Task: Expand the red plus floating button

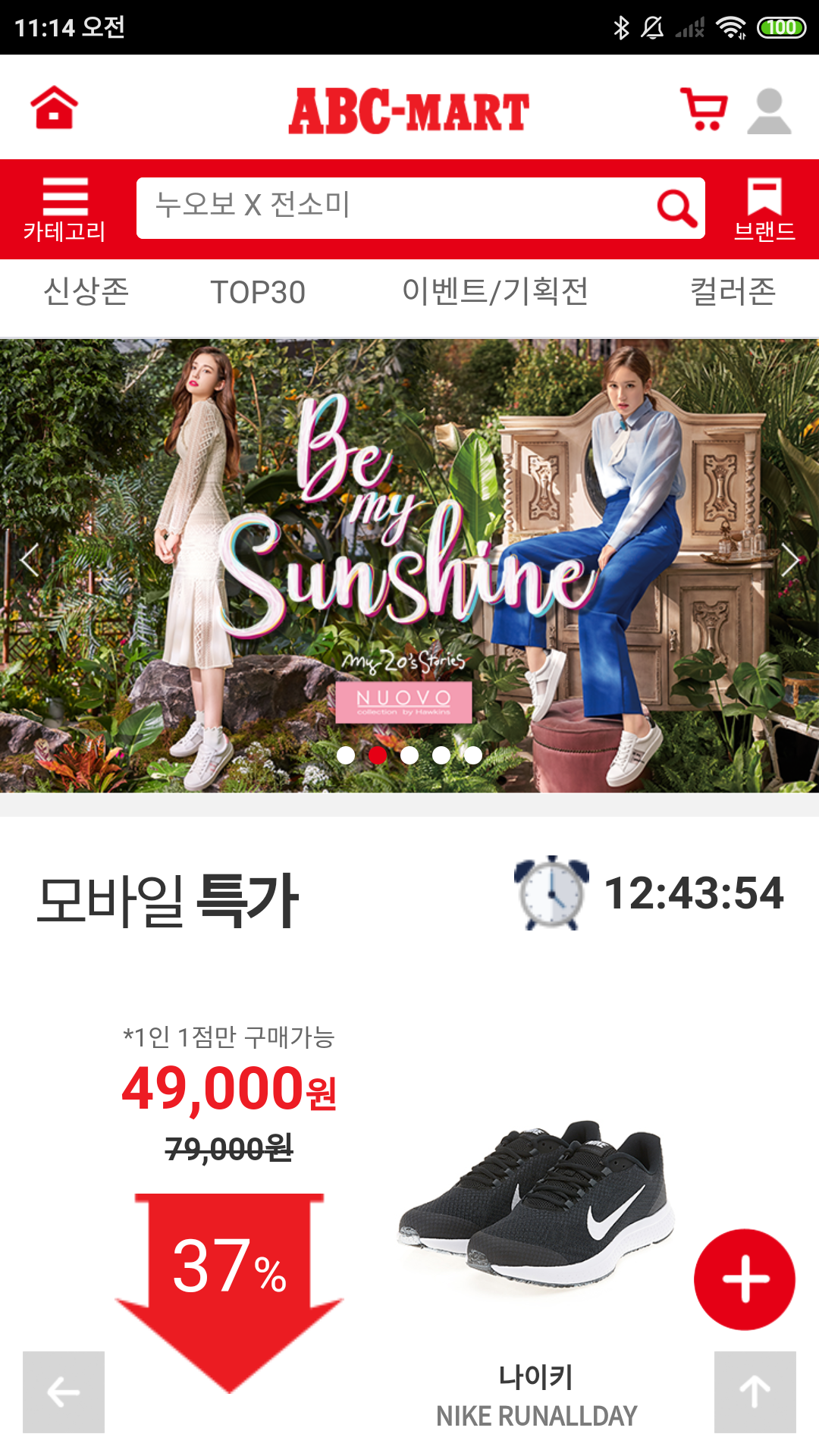Action: 745,1279
